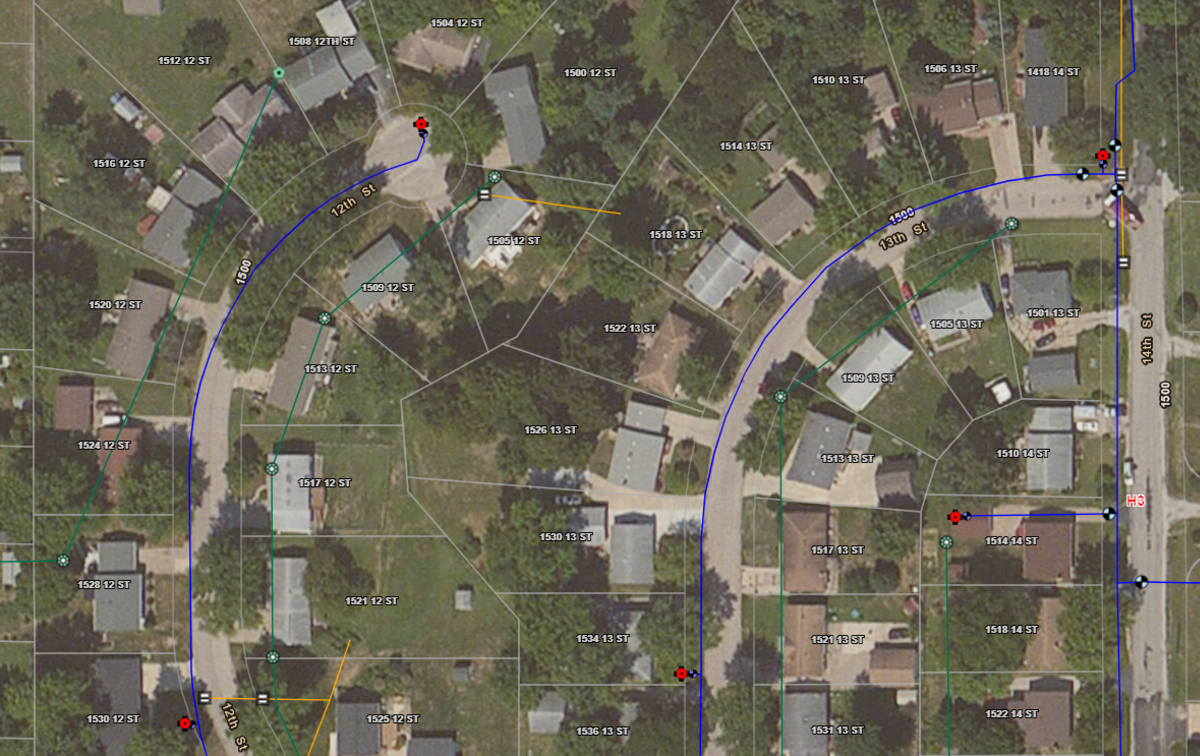The image size is (1200, 756).
Task: Tap the red hydrant marker by 1514 14 ST
Action: 955,517
